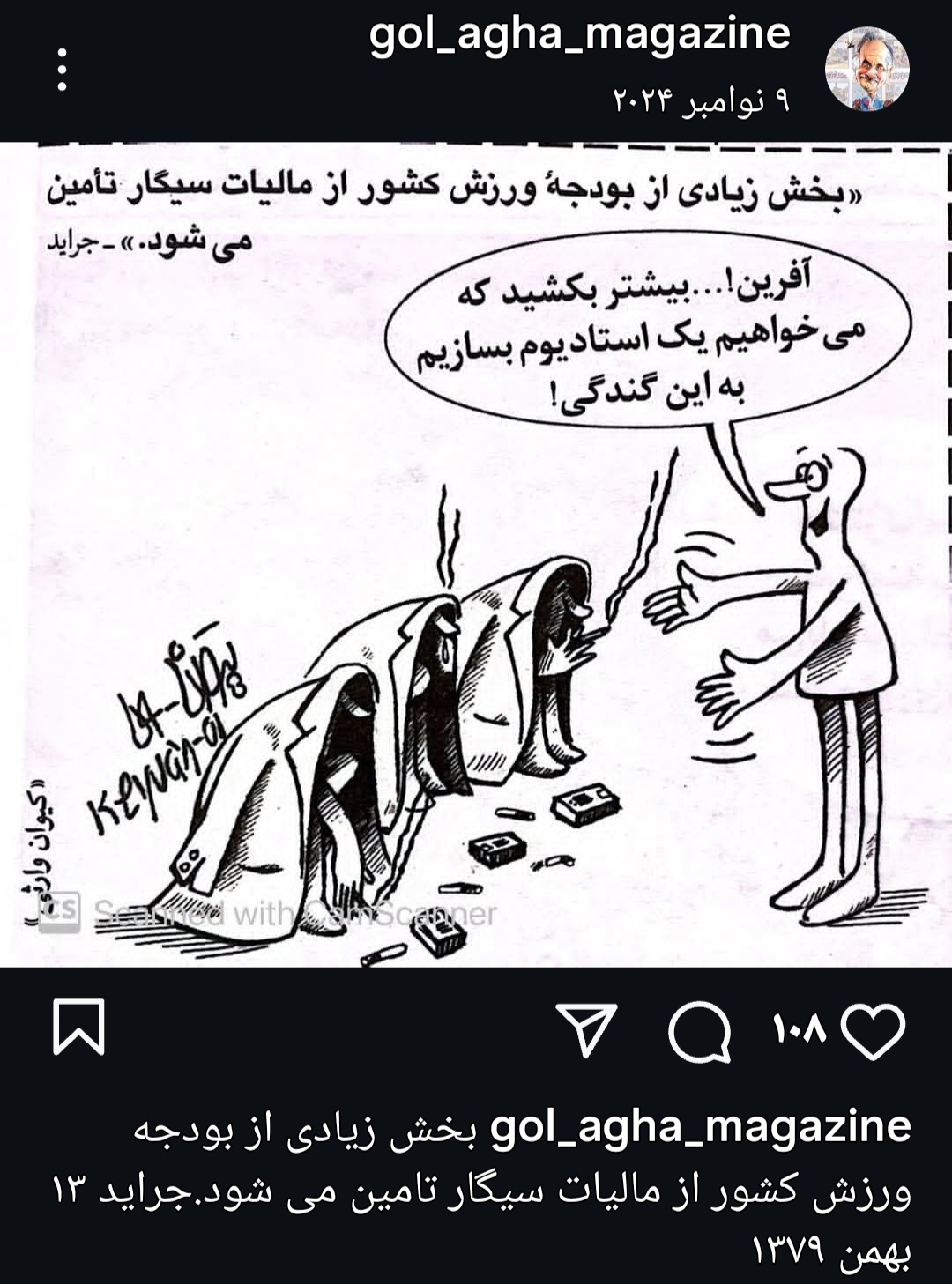
Task: Open gol_agha_magazine username in the caption
Action: [x=701, y=1126]
